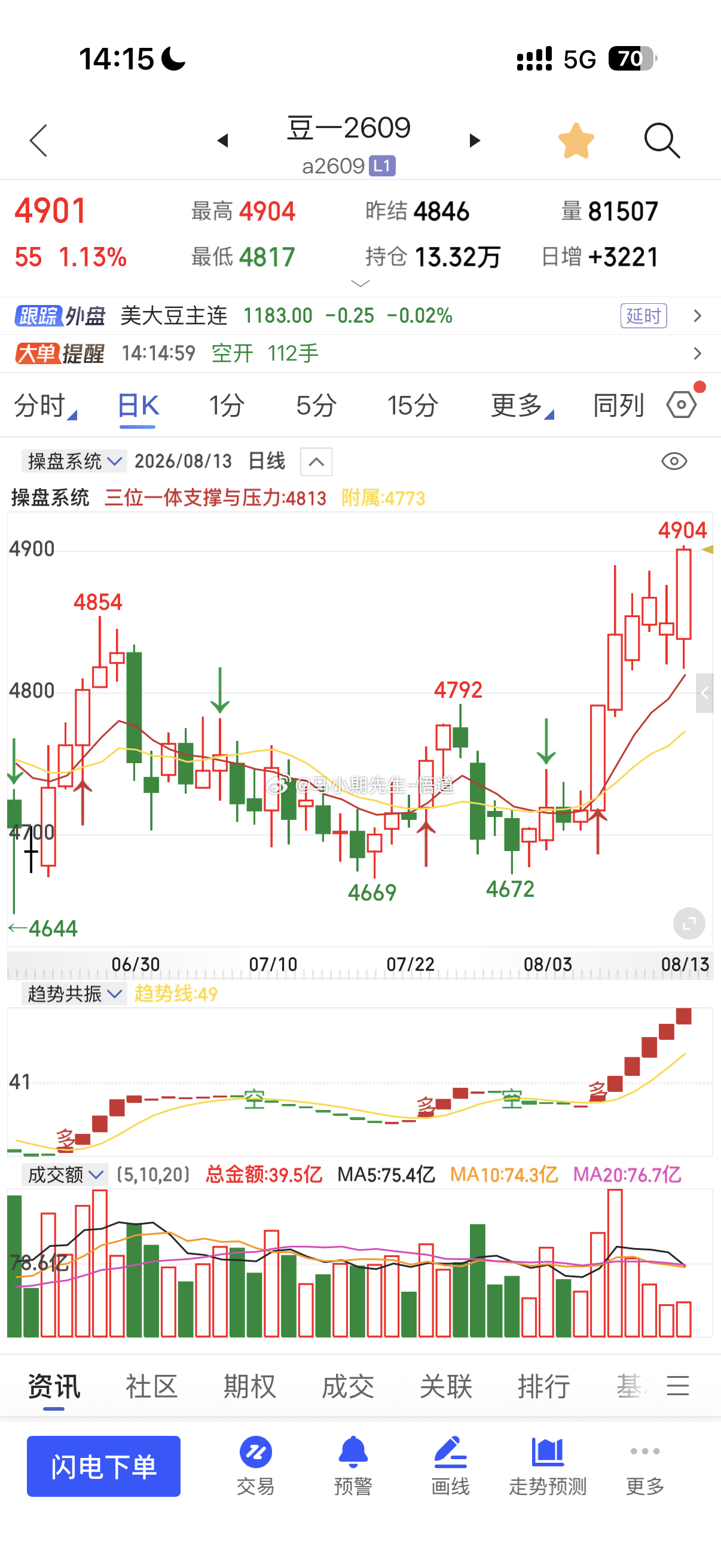This screenshot has width=721, height=1568.
Task: Tap the 闪电下单 quick order button
Action: pyautogui.click(x=103, y=1466)
